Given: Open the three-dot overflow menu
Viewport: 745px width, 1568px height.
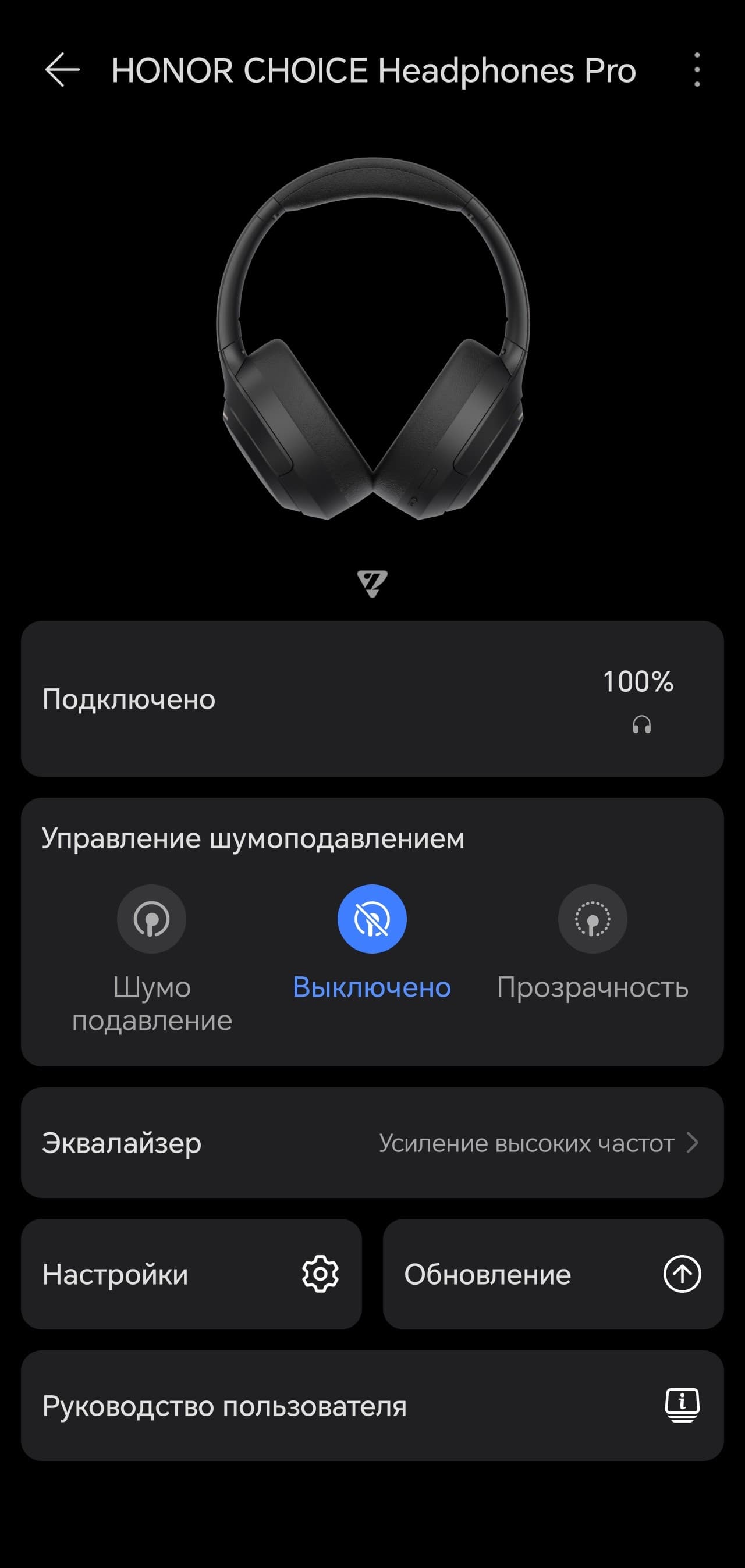Looking at the screenshot, I should click(697, 70).
